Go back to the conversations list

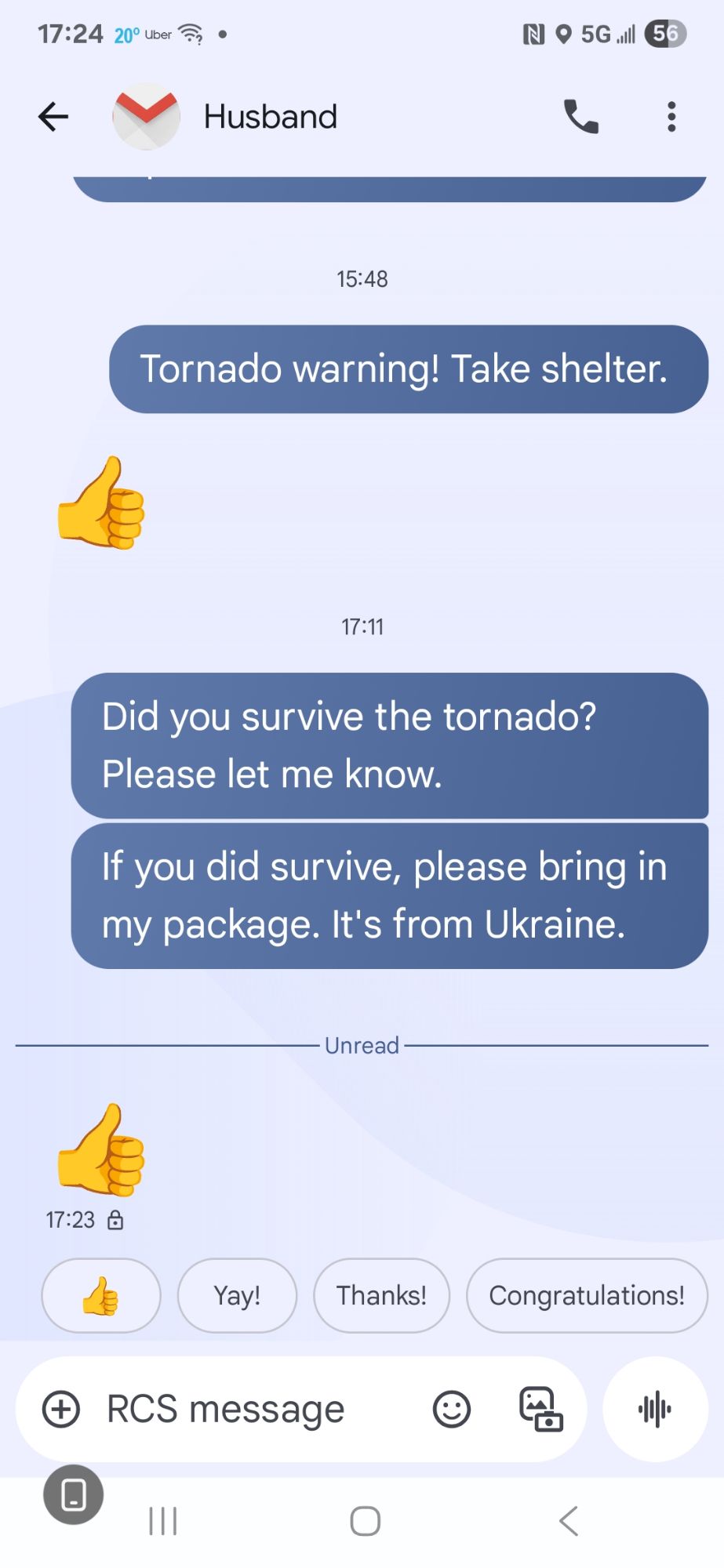coord(53,117)
